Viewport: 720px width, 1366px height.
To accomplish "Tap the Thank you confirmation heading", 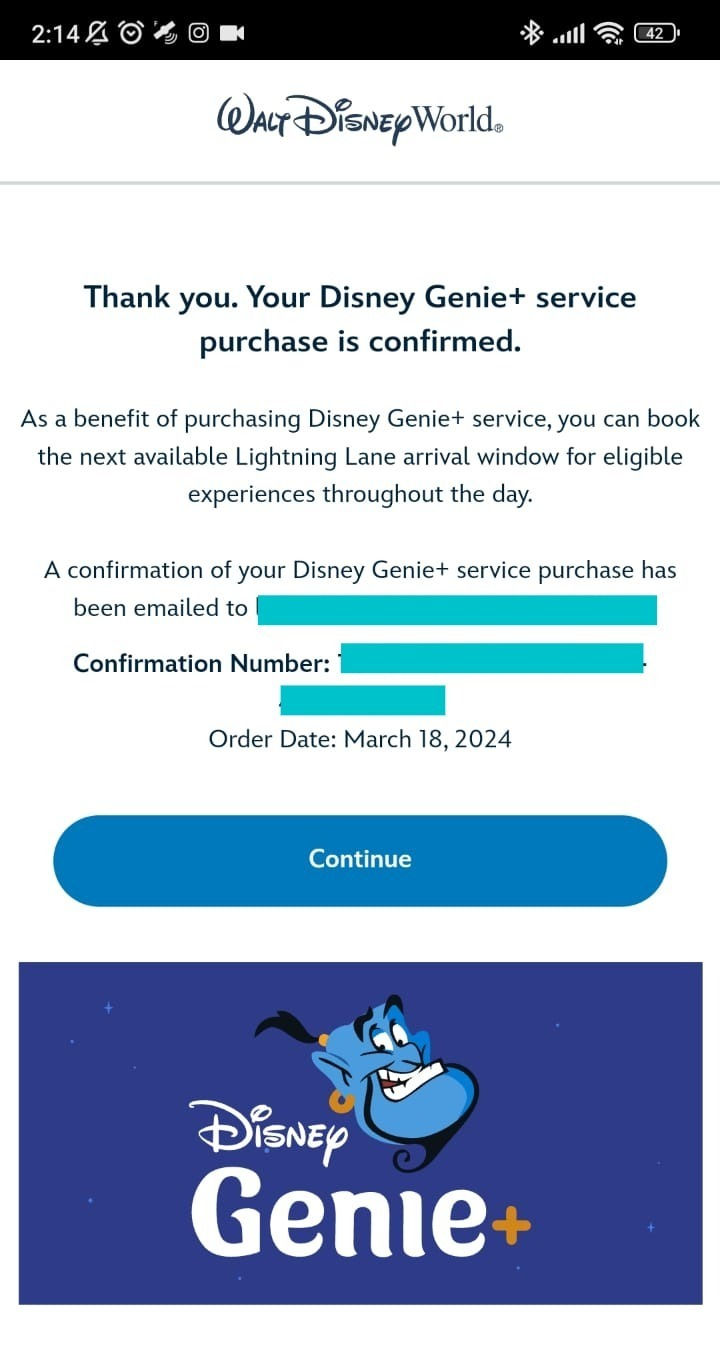I will coord(360,319).
